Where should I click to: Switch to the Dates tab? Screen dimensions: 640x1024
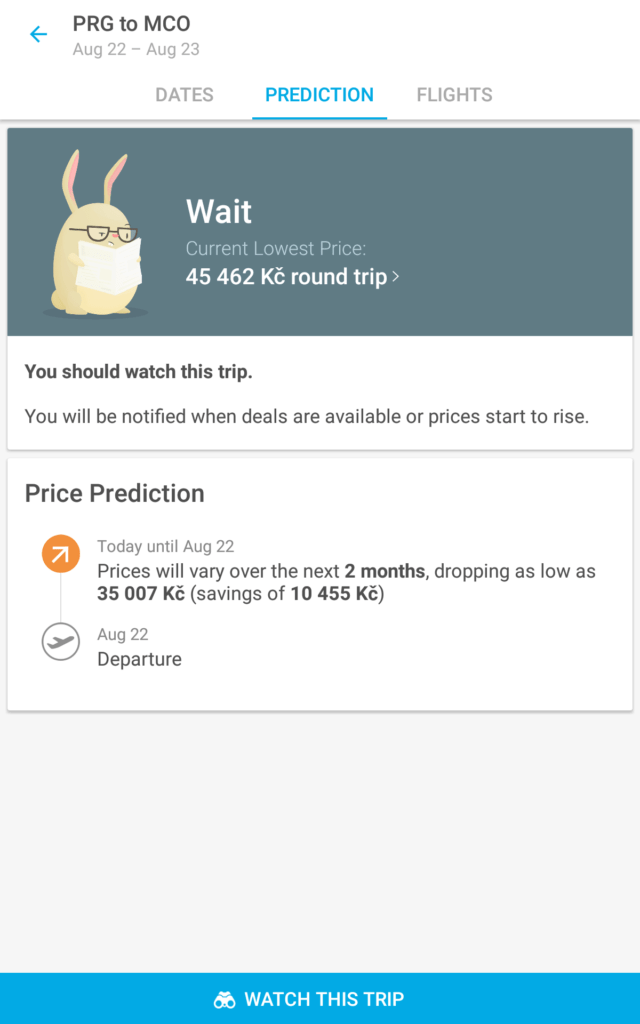(184, 95)
